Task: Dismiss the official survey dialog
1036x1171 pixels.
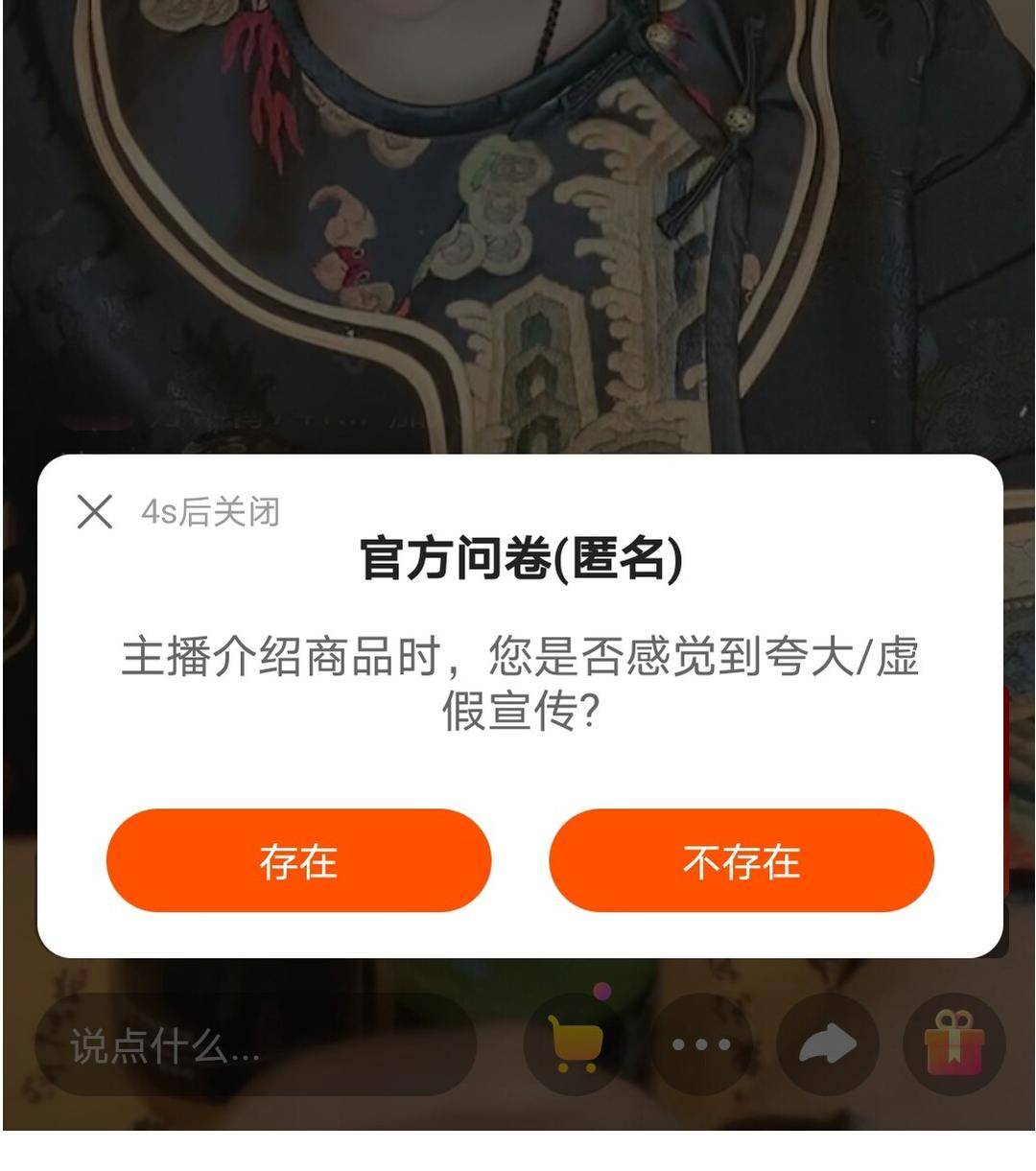Action: pyautogui.click(x=95, y=511)
